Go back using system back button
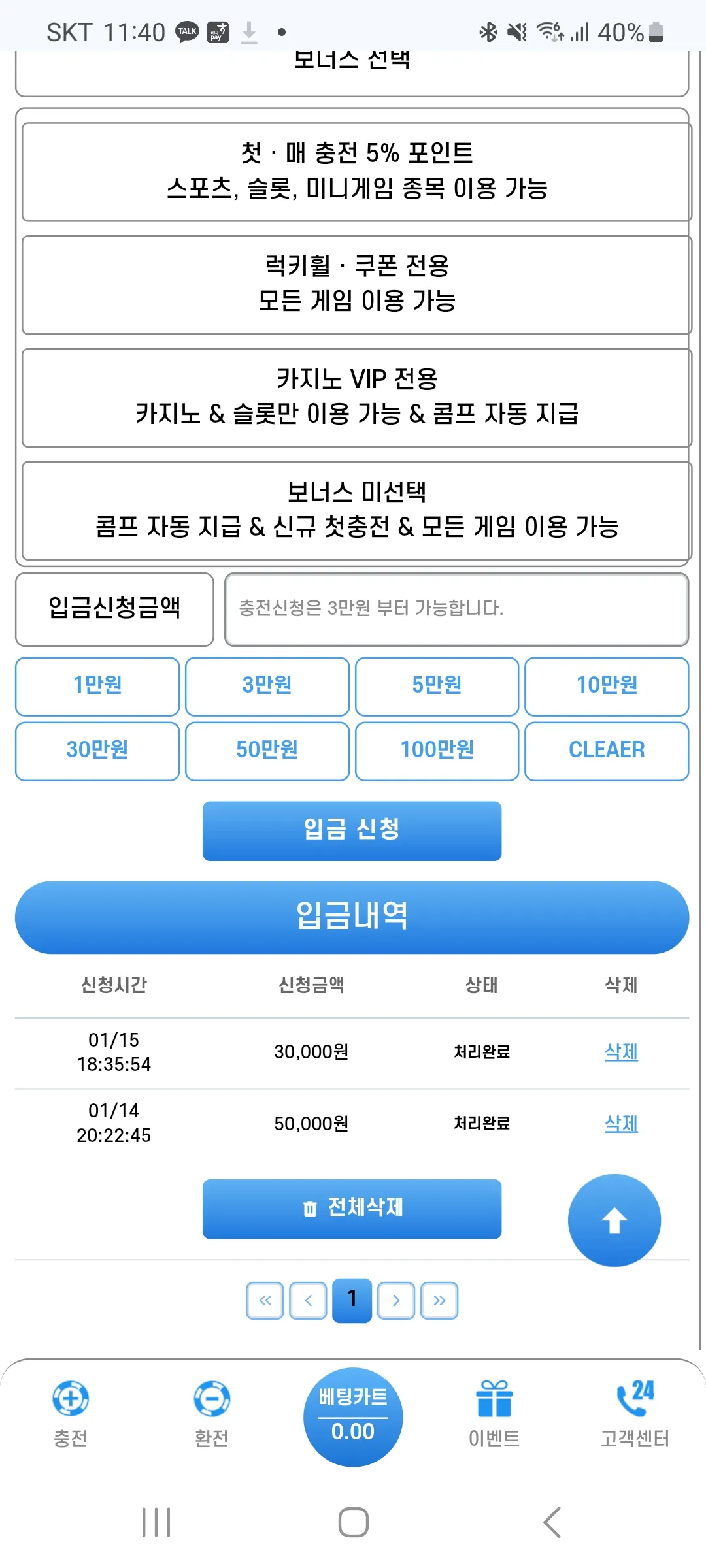 click(552, 1522)
